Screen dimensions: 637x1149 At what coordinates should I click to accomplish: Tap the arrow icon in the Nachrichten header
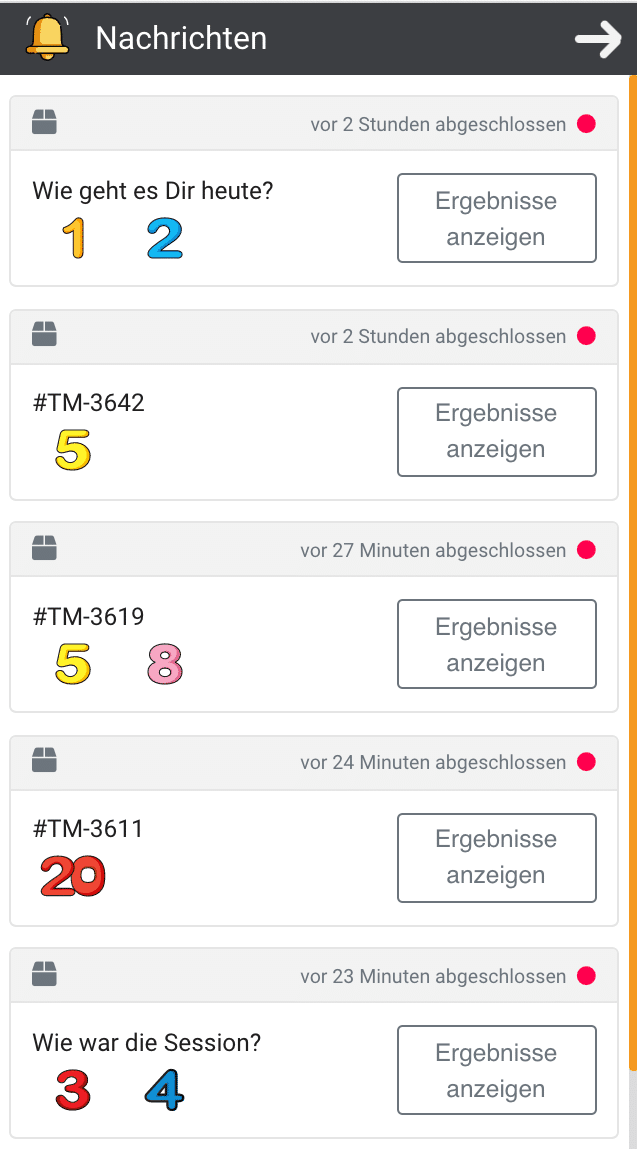coord(597,39)
